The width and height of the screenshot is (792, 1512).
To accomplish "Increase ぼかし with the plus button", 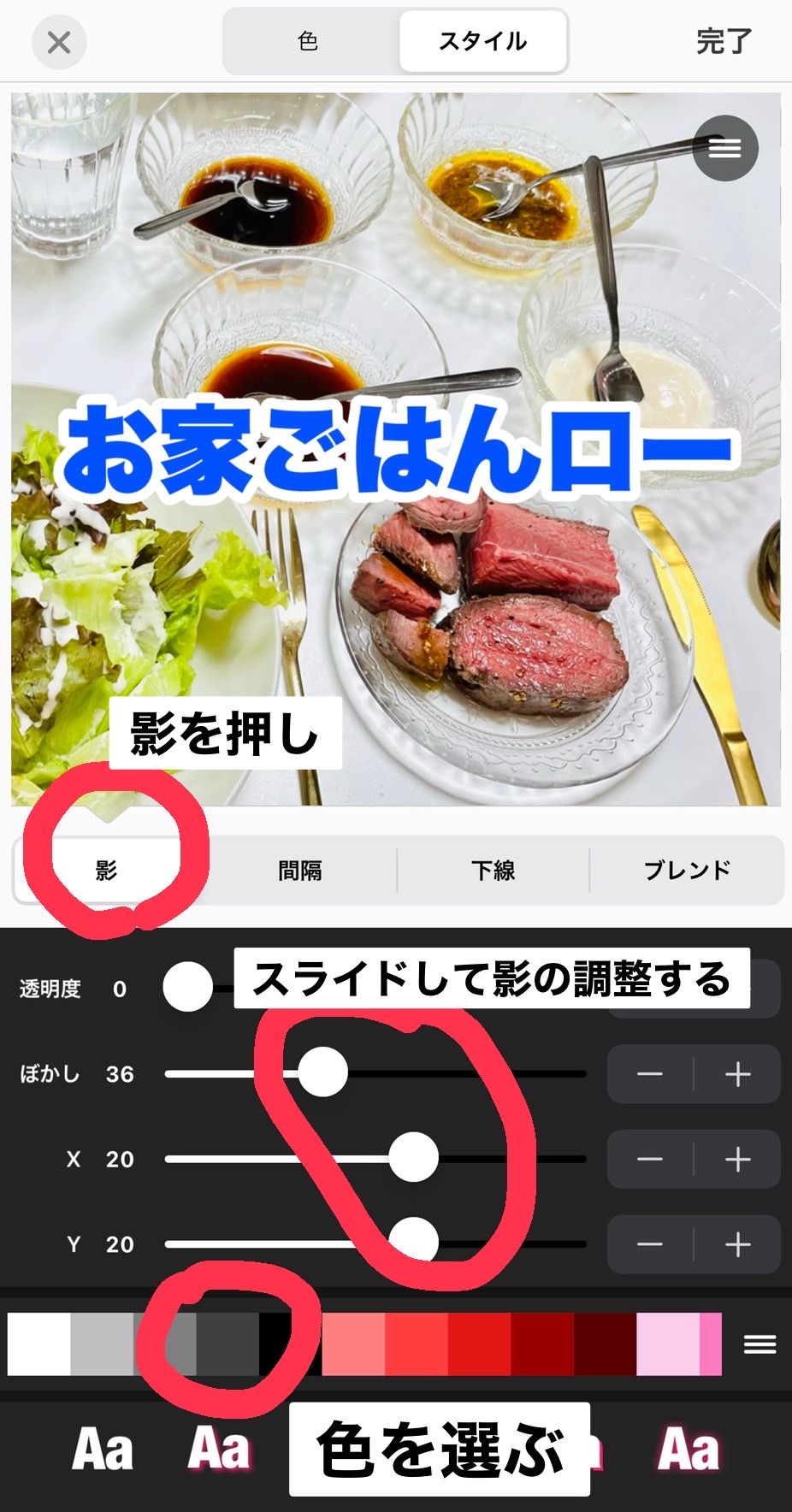I will [737, 1074].
